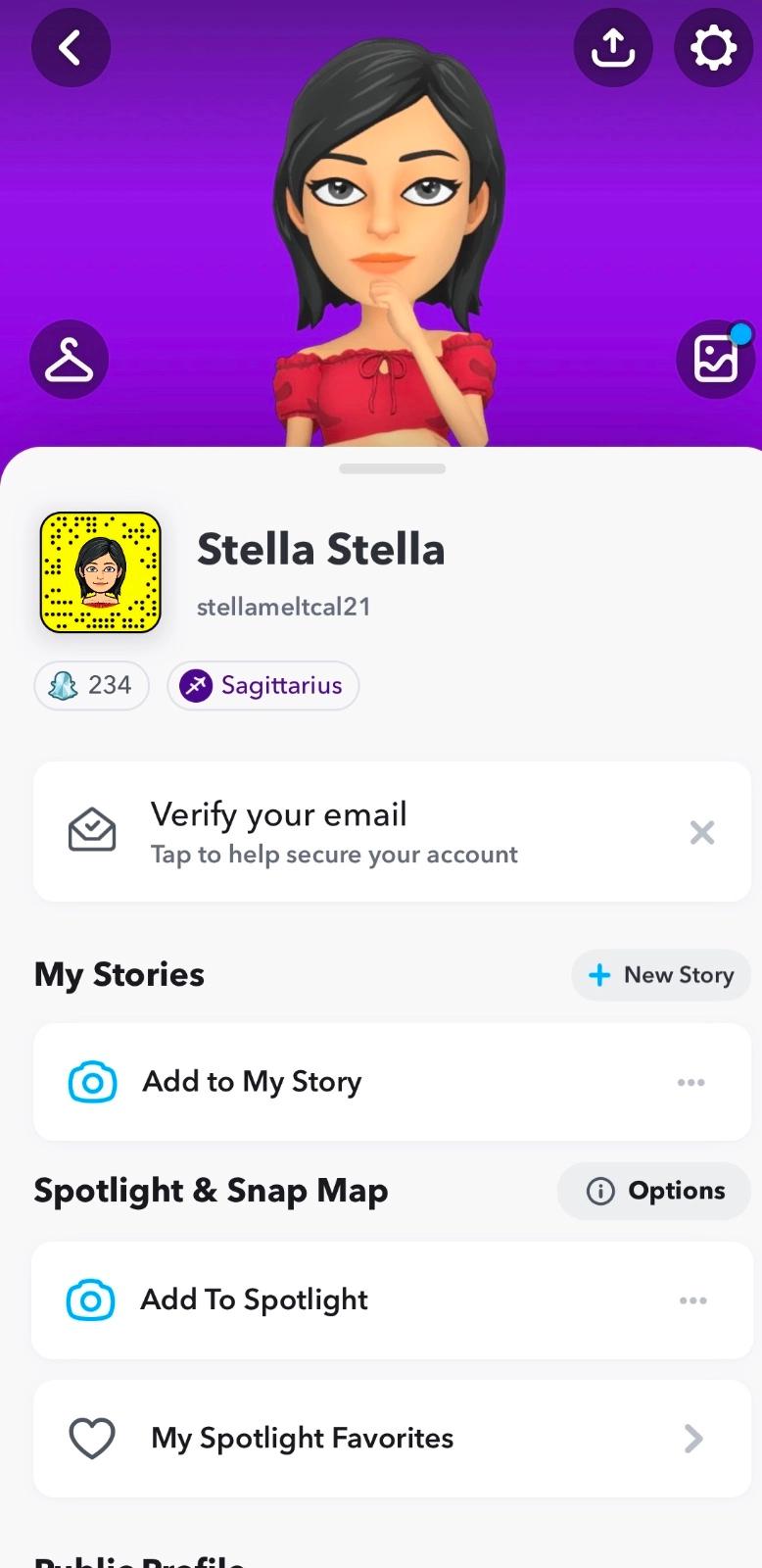
Task: Open Verify your email card
Action: coord(333,832)
